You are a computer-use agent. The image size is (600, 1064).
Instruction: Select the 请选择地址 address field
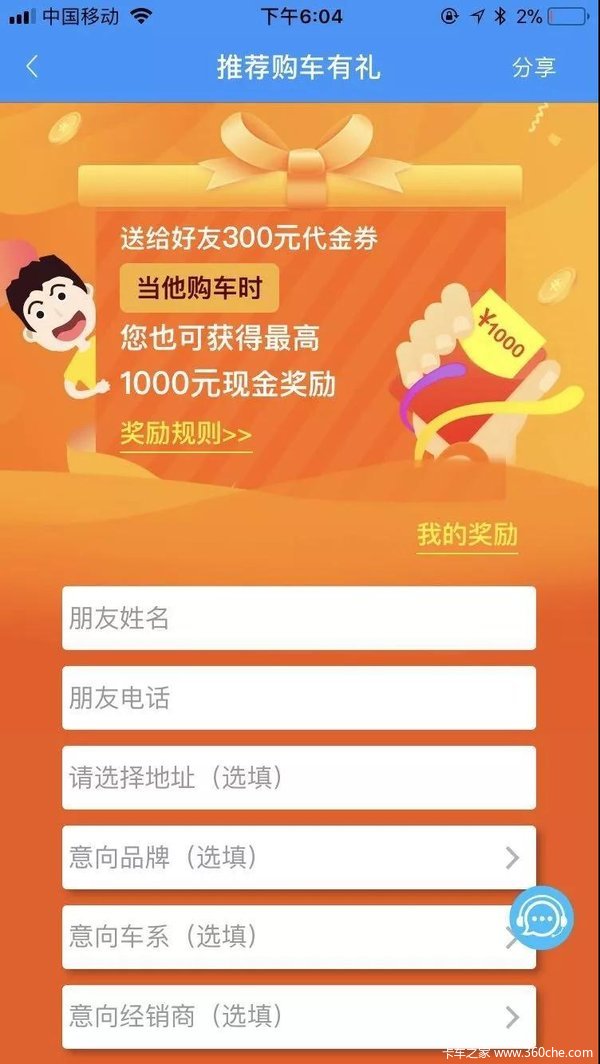tap(298, 777)
